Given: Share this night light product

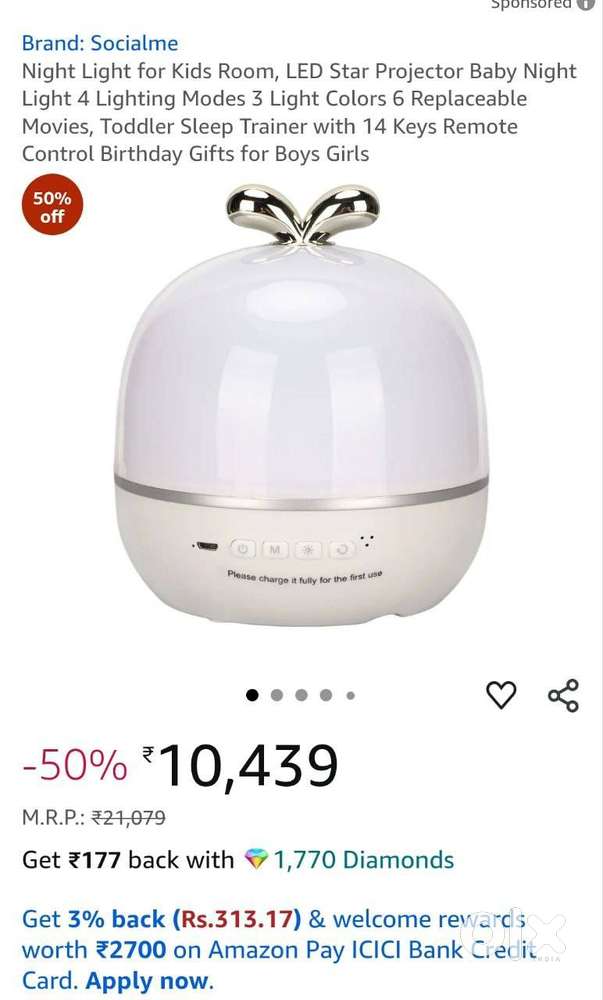Looking at the screenshot, I should tap(563, 695).
